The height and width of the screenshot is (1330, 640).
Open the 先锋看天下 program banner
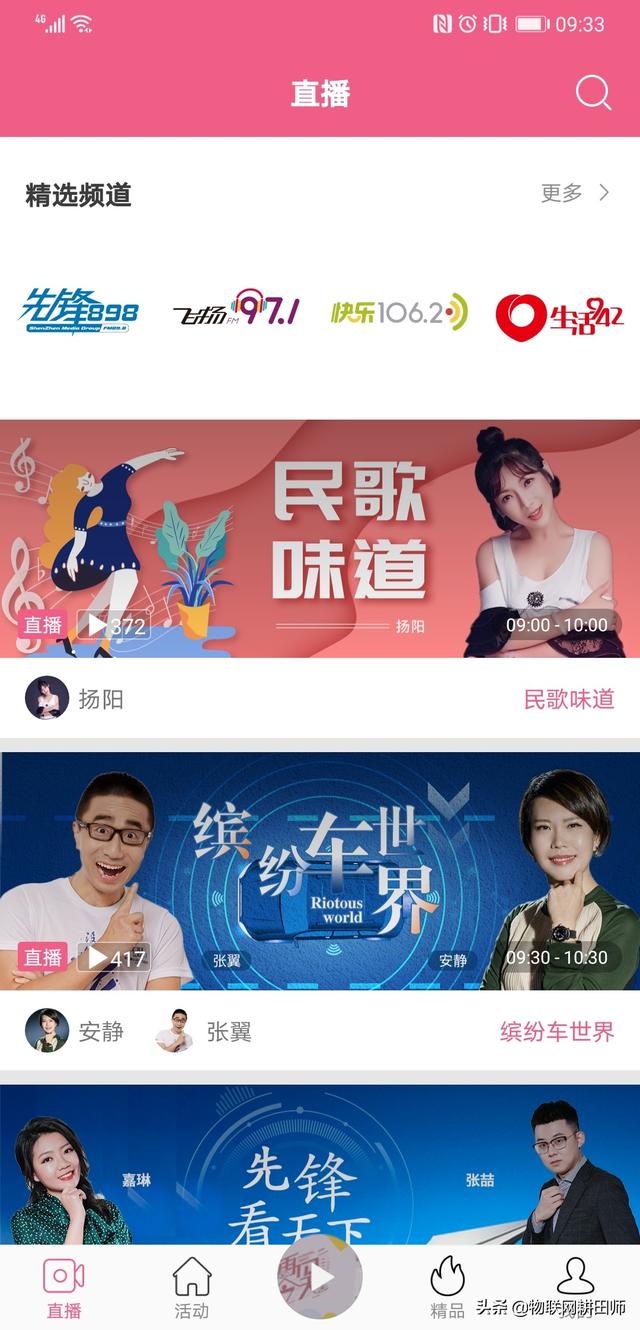[320, 1164]
